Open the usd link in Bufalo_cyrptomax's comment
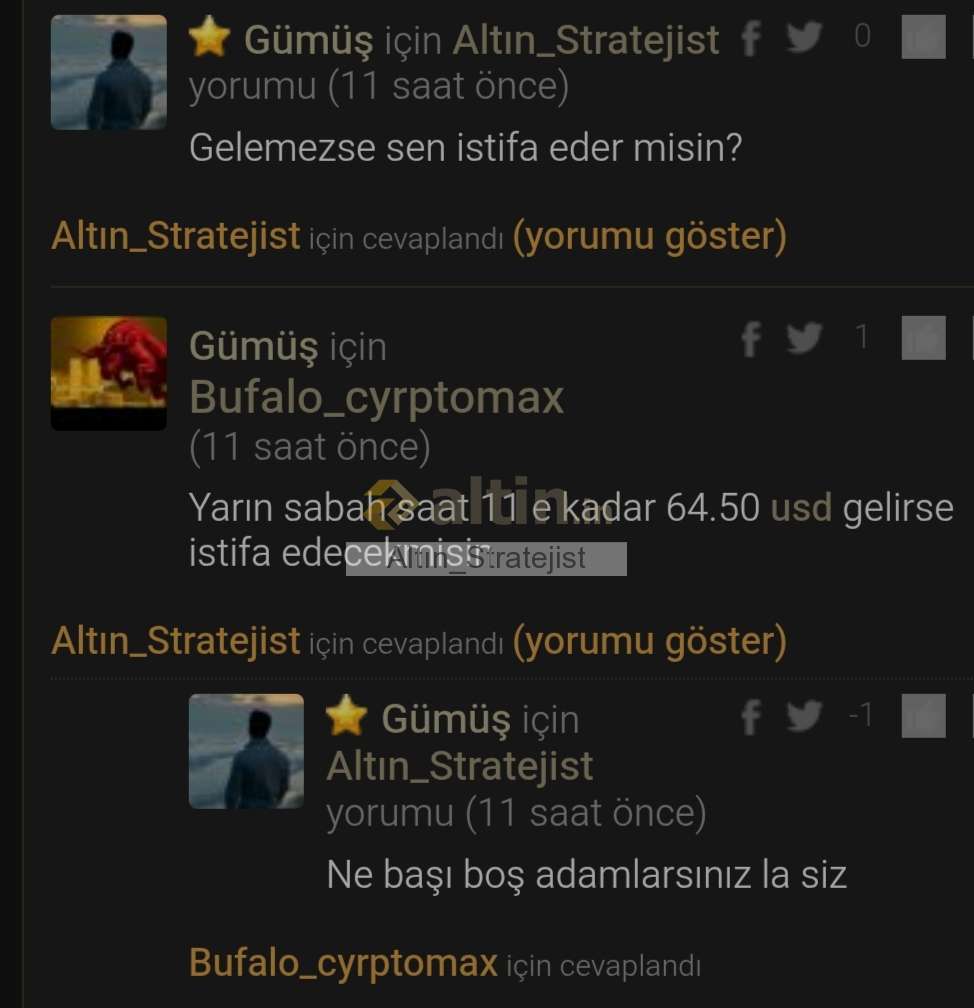Viewport: 974px width, 1008px height. (801, 508)
